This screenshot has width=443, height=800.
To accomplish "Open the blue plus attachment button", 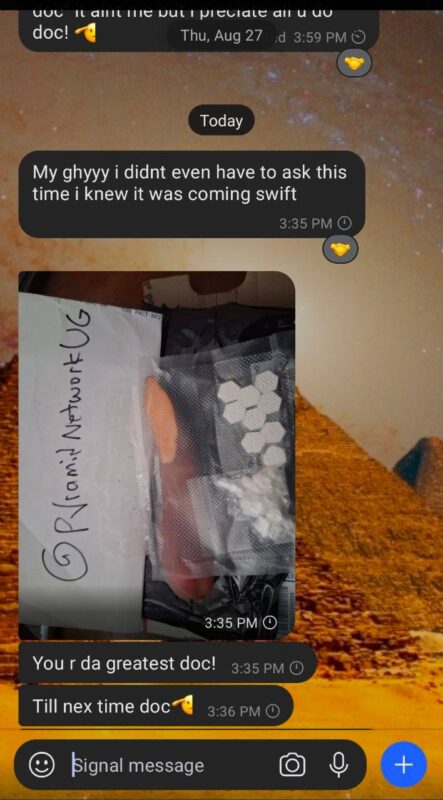I will (x=403, y=765).
